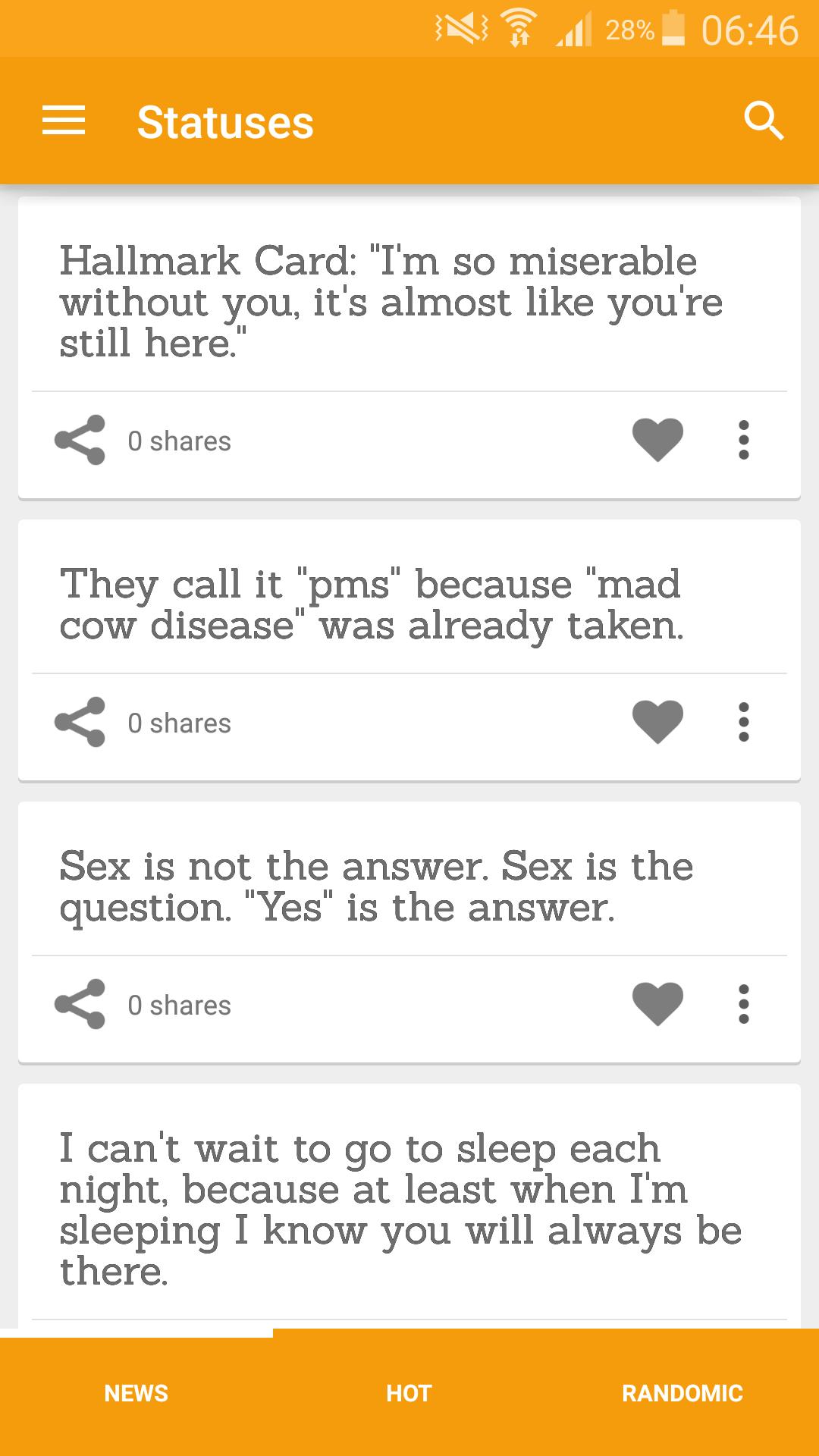Toggle the heart under the Yes answer quote

pos(657,1005)
